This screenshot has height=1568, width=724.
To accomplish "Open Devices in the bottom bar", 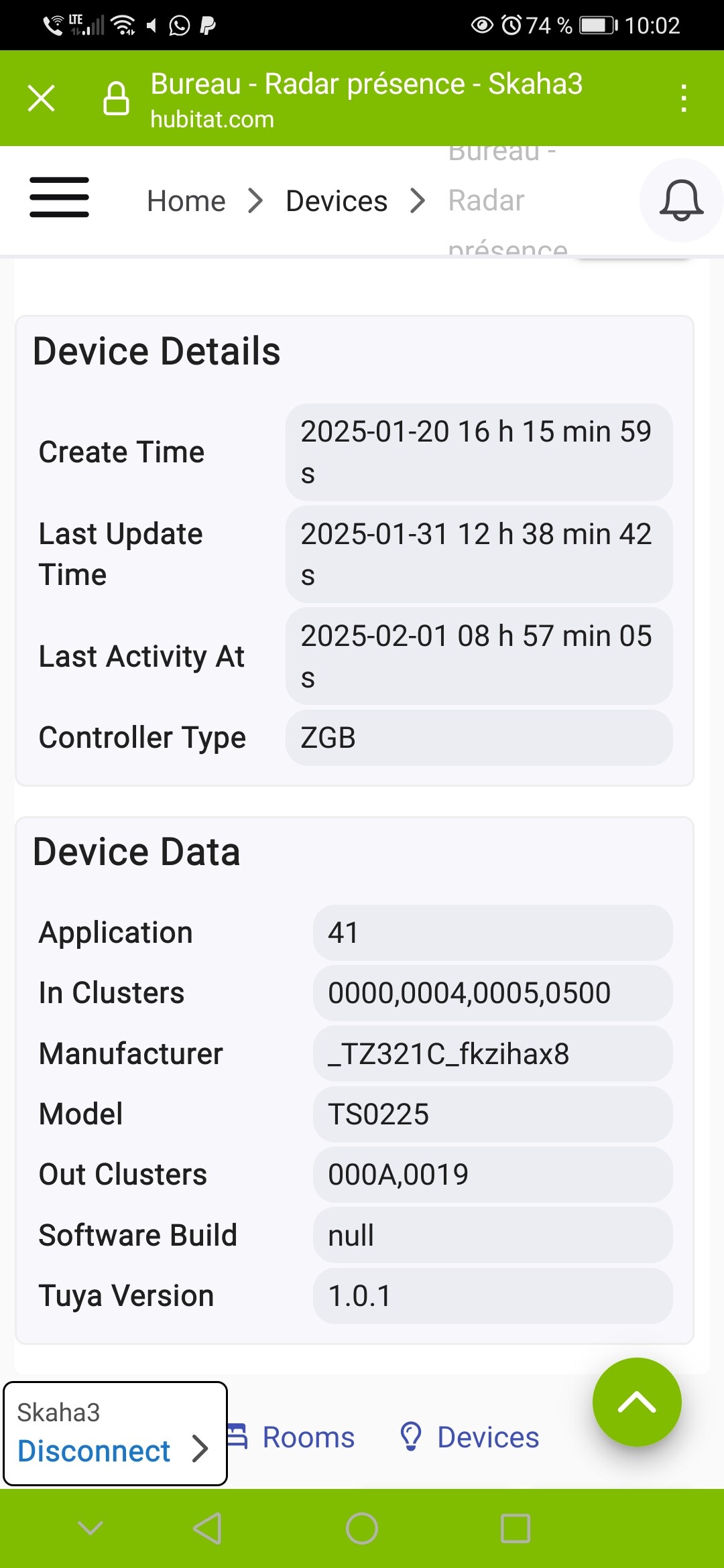I will point(469,1437).
